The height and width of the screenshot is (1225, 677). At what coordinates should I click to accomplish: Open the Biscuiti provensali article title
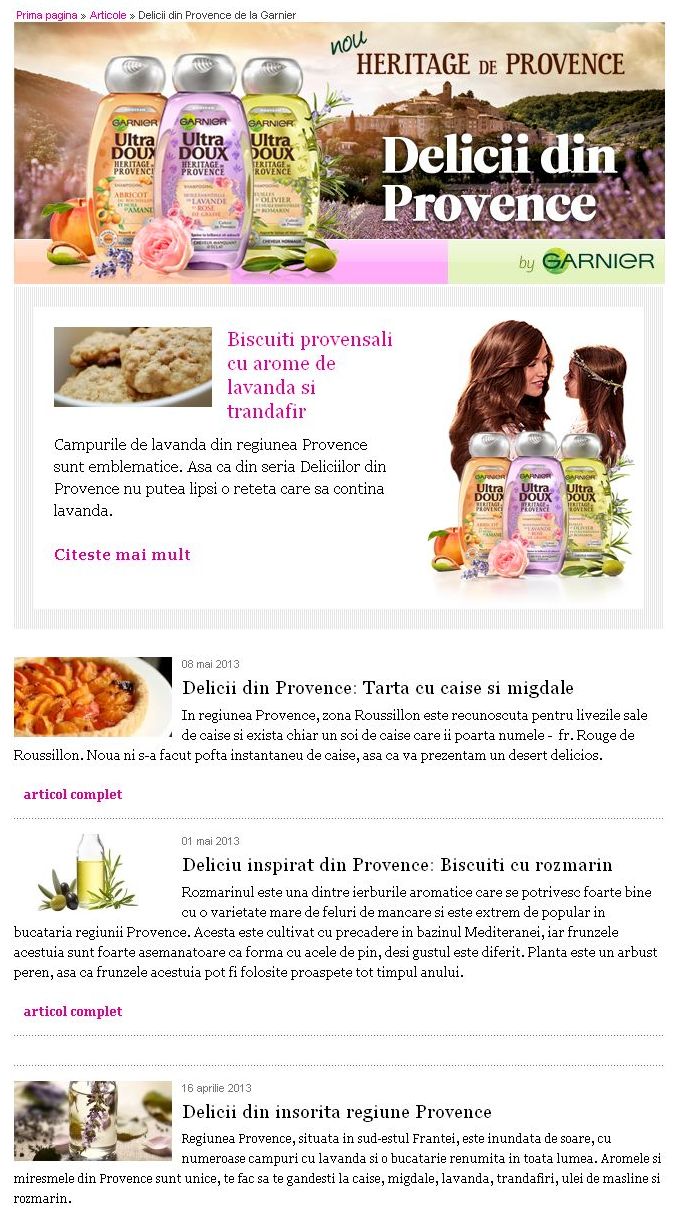tap(310, 375)
